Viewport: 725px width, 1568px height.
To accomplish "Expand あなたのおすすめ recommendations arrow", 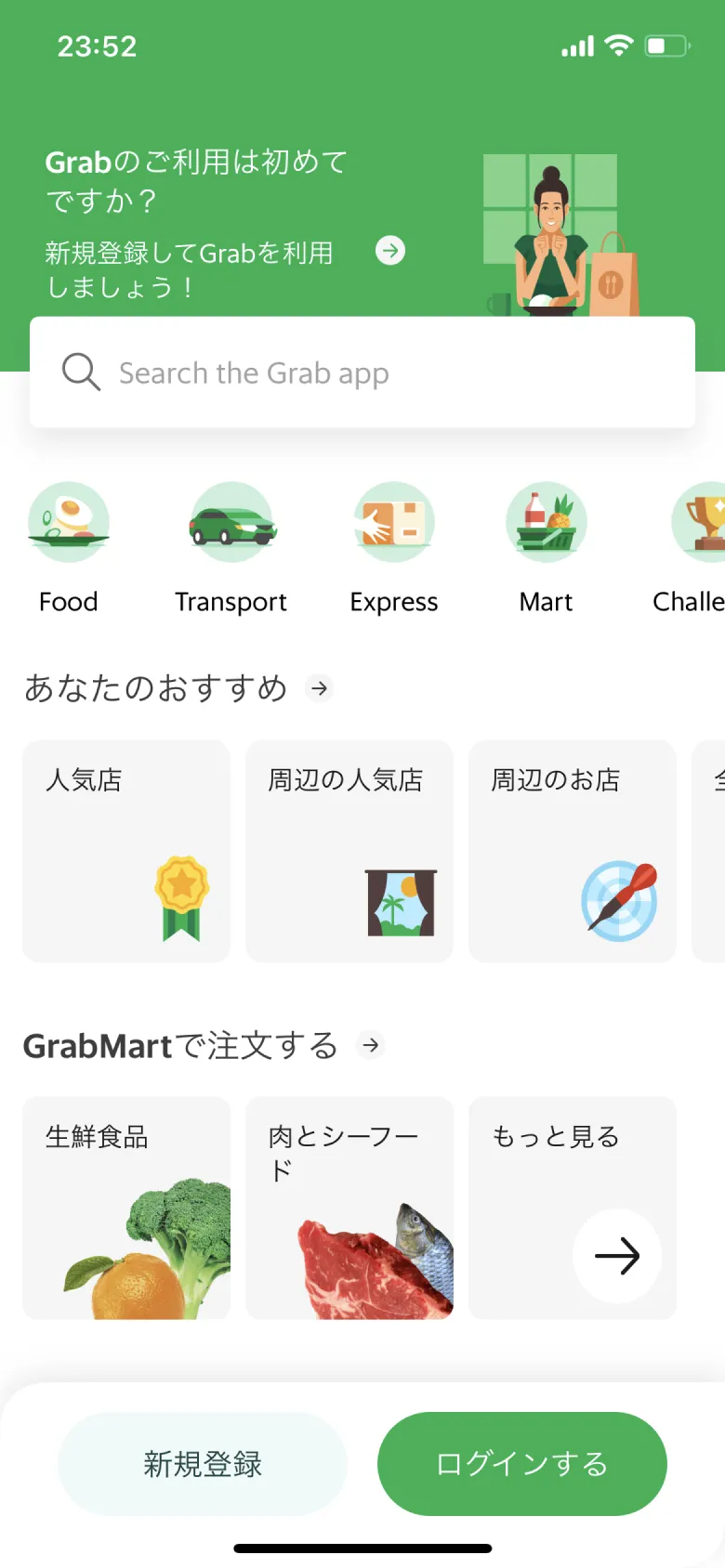I will (x=320, y=688).
